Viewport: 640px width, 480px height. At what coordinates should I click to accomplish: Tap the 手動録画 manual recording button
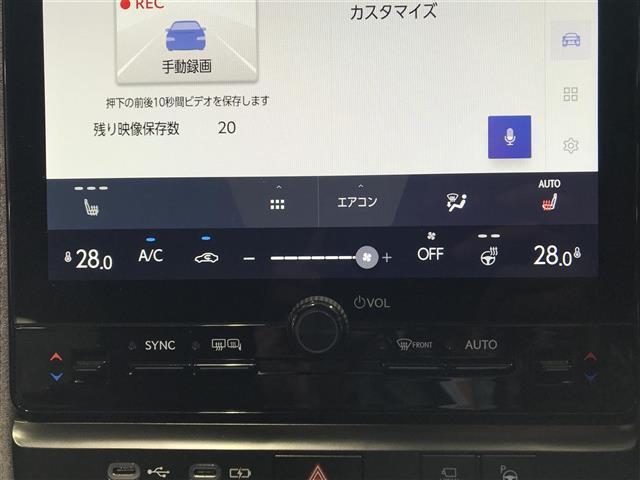tap(186, 45)
